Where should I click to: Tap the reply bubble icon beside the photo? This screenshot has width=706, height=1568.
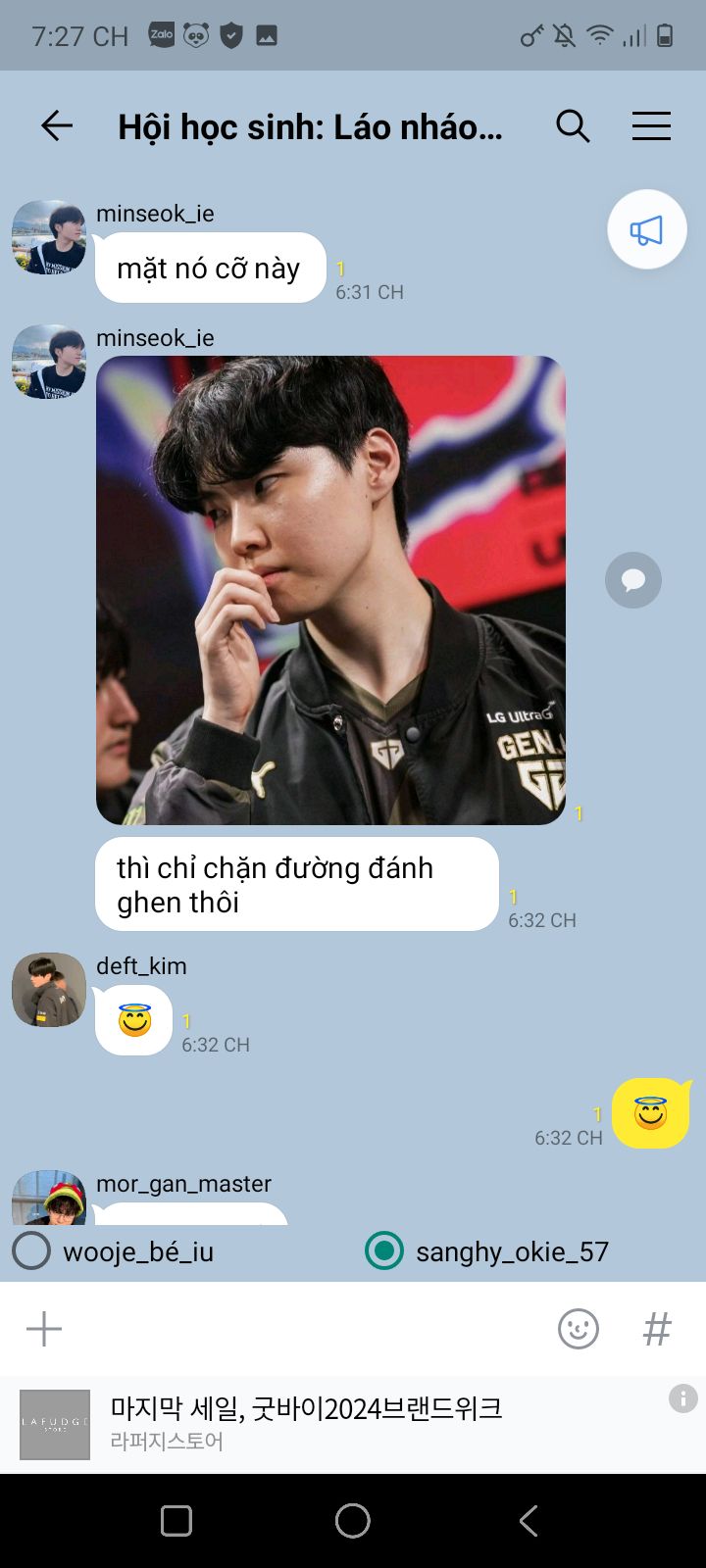[x=633, y=580]
